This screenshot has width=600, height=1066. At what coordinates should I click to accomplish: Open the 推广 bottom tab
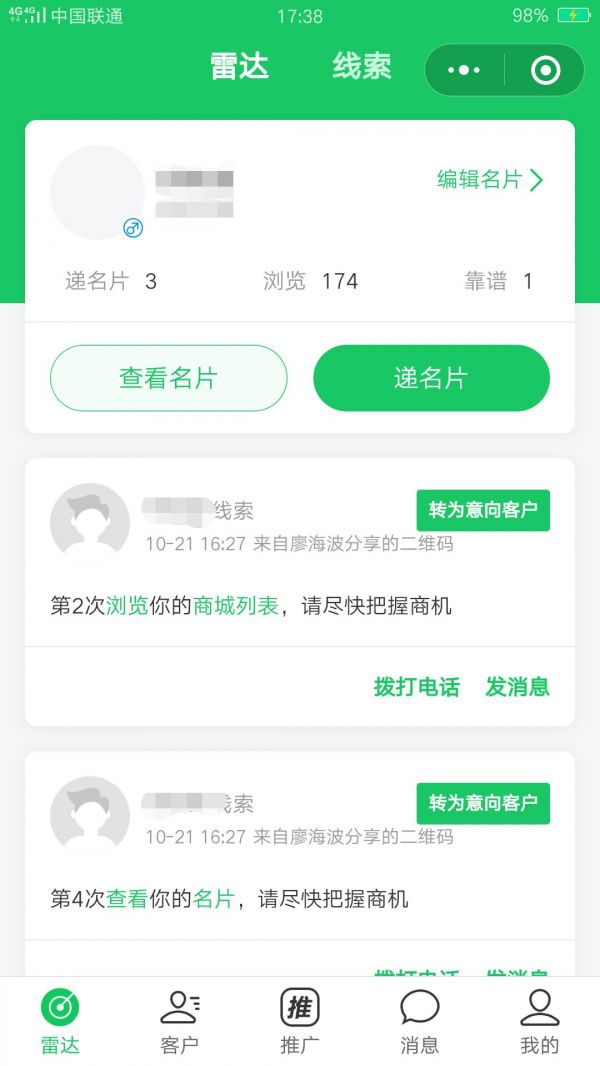[300, 1022]
